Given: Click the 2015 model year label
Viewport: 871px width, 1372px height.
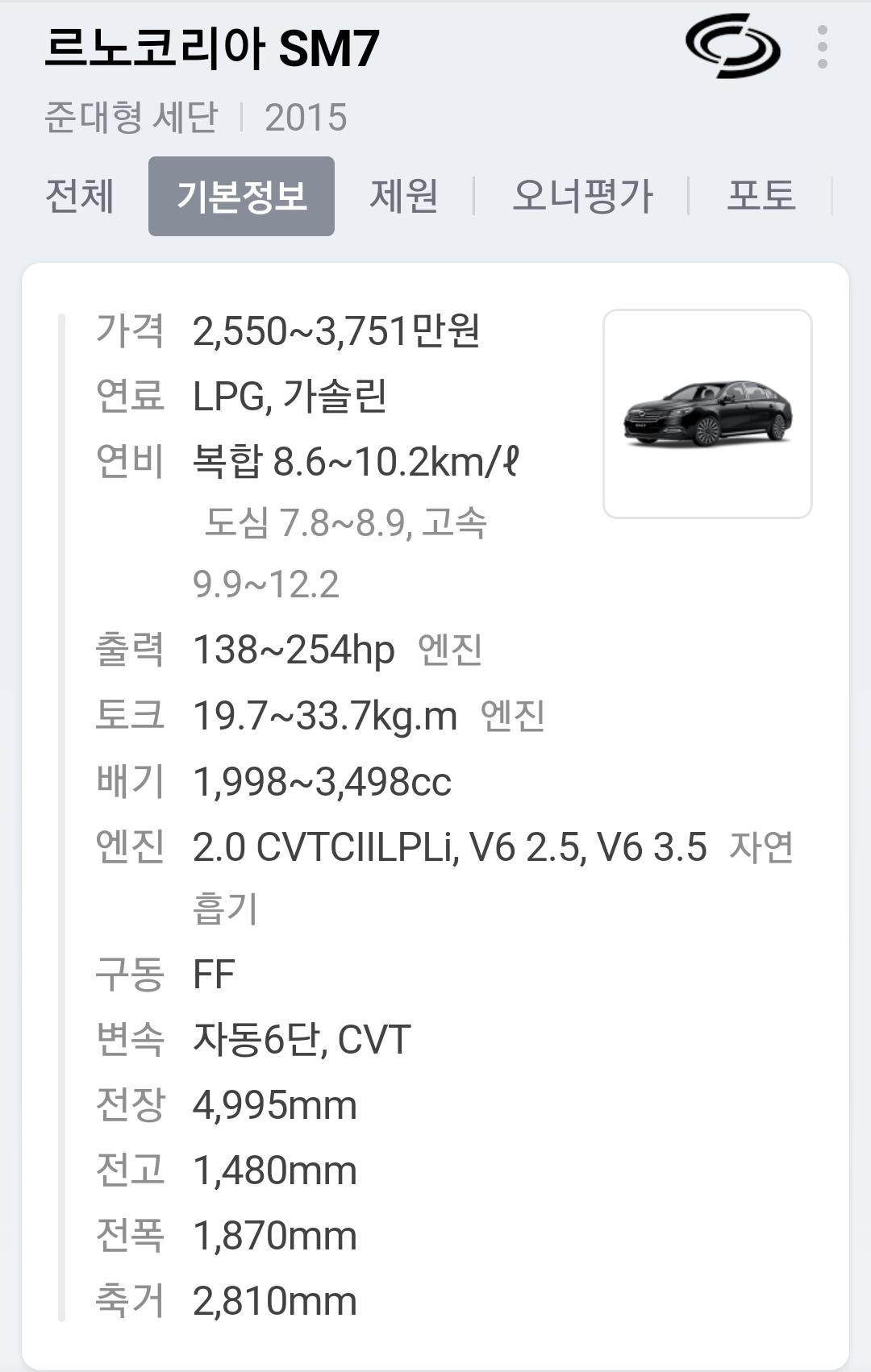Looking at the screenshot, I should [x=302, y=118].
